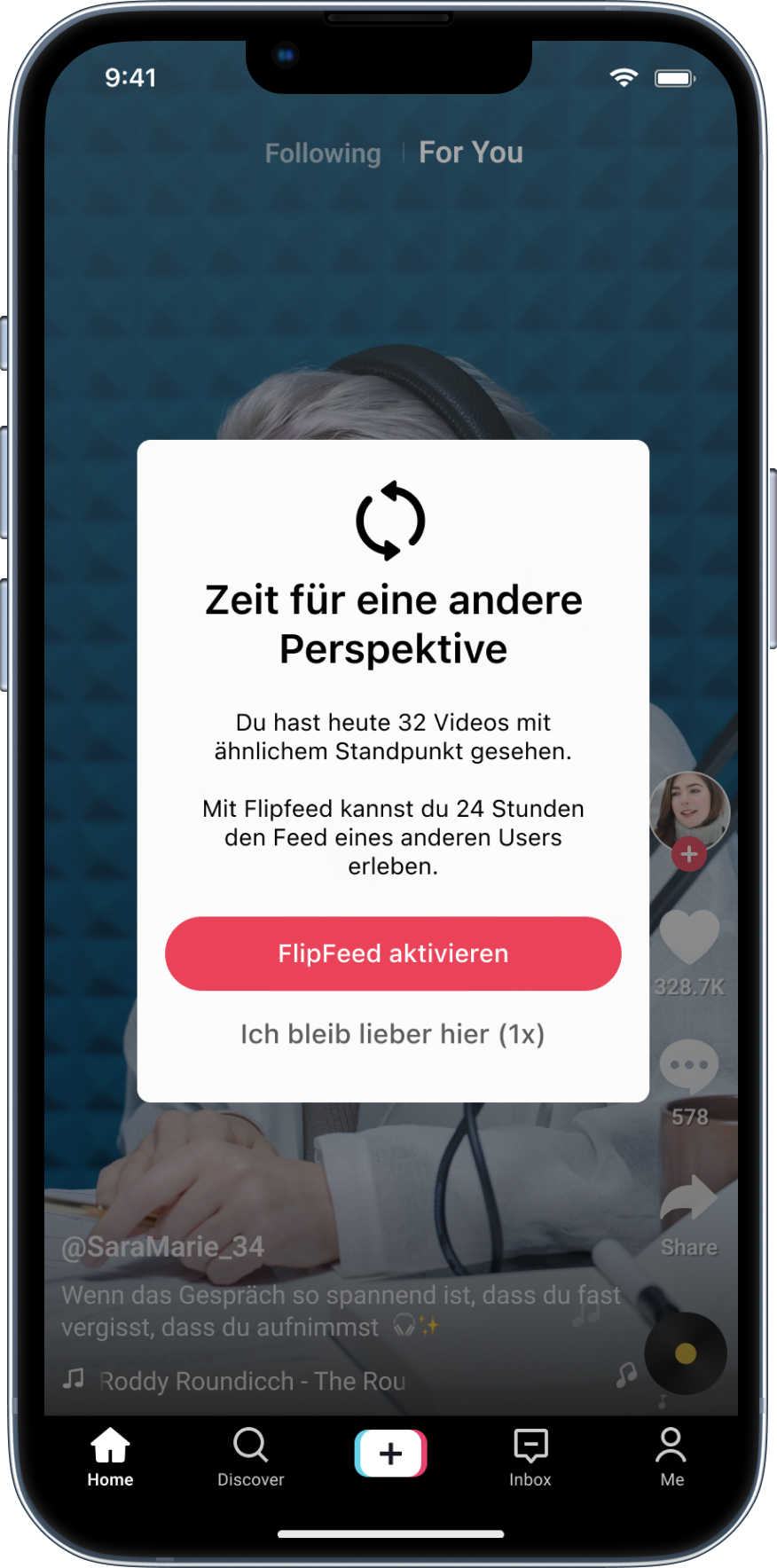
Task: Switch to the Following tab
Action: tap(323, 153)
